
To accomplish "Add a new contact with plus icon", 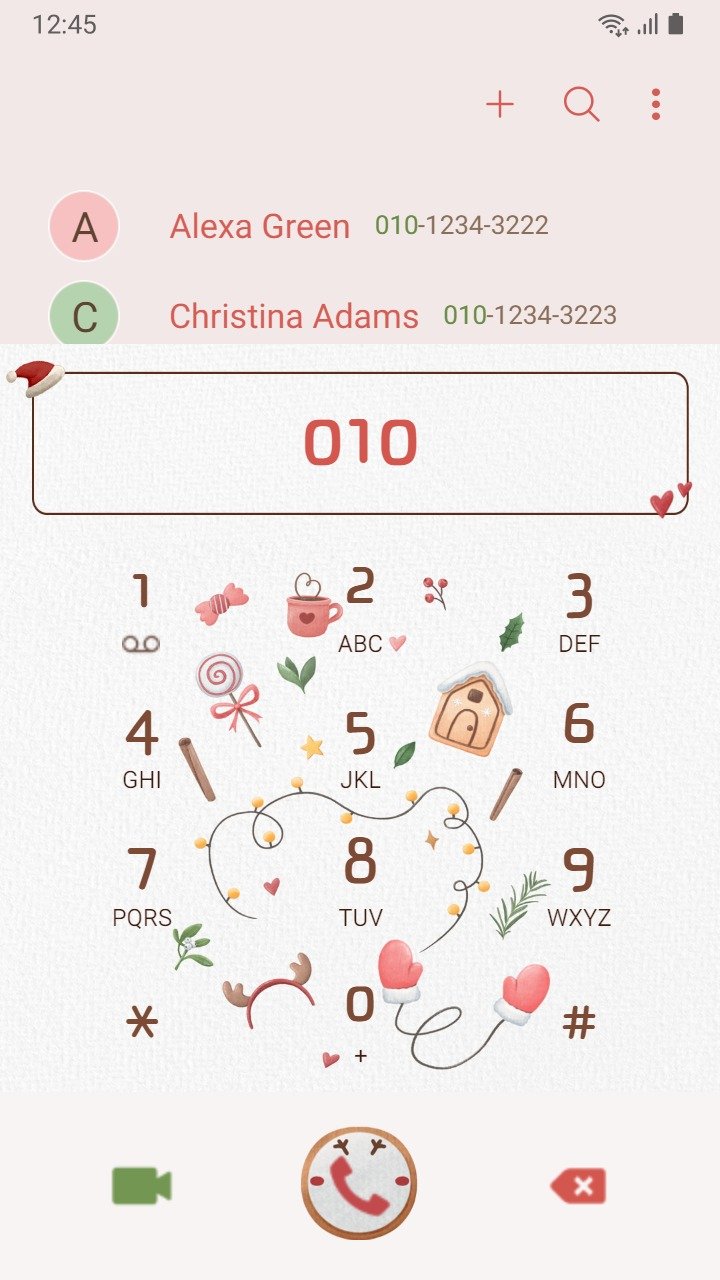I will pyautogui.click(x=500, y=104).
